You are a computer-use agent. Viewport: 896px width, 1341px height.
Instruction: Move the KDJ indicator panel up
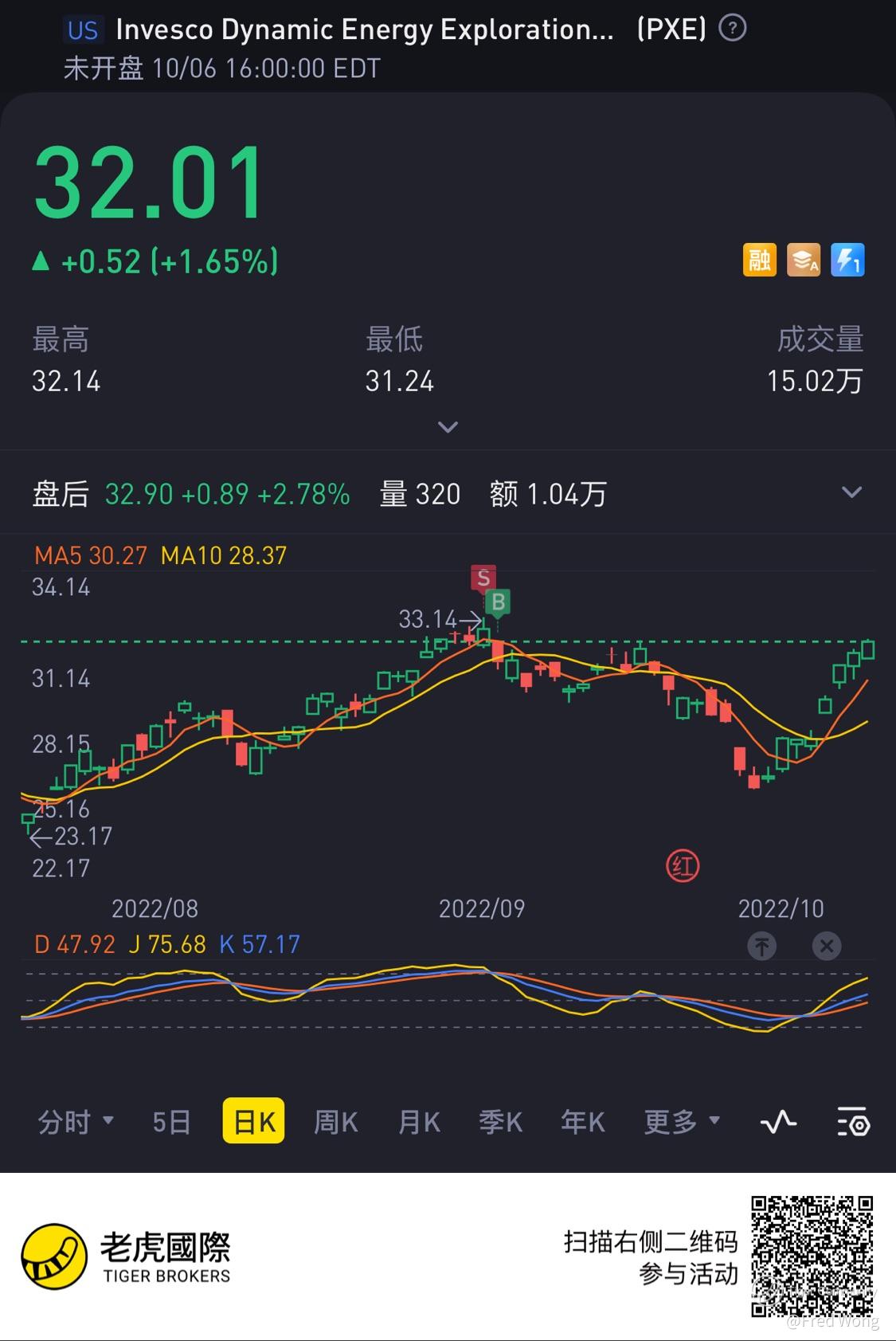tap(762, 946)
